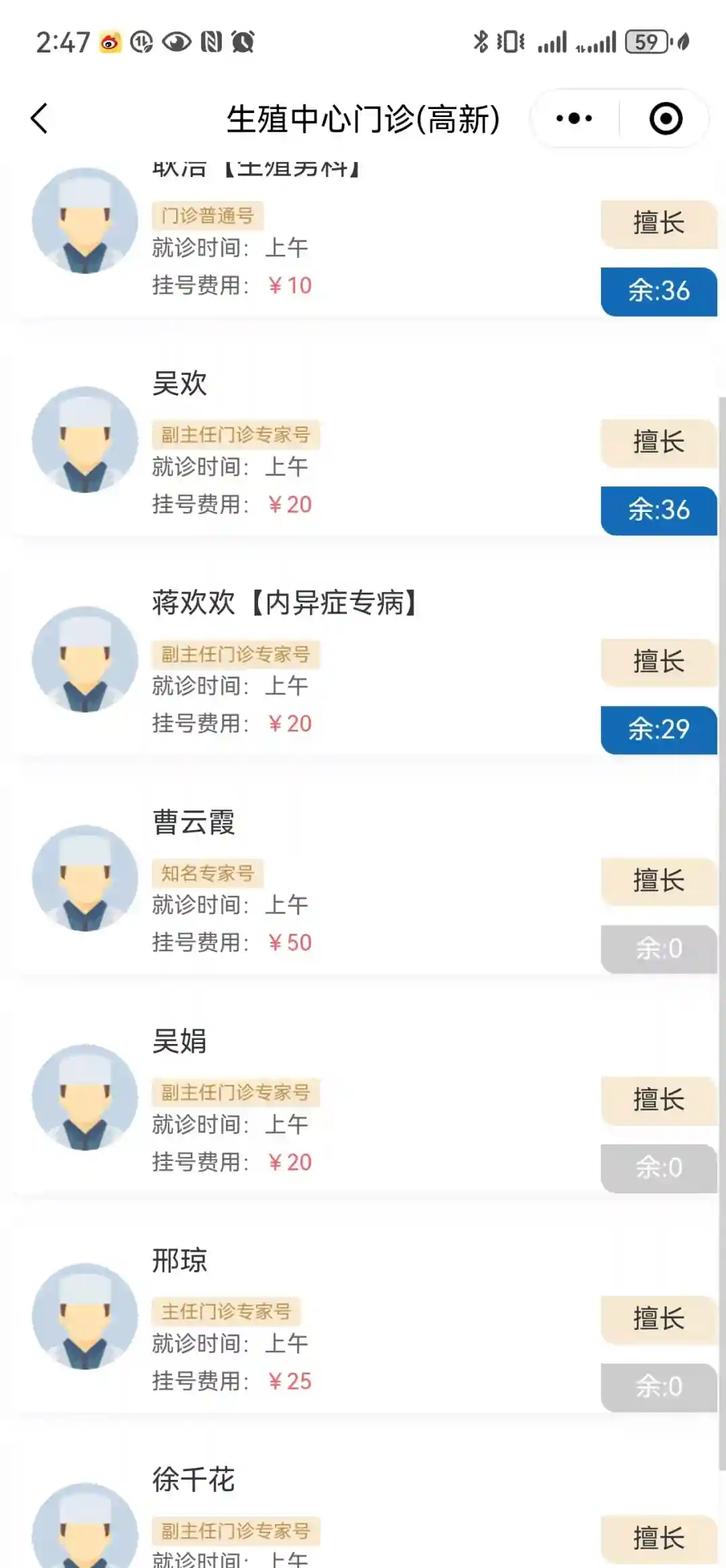The height and width of the screenshot is (1568, 726).
Task: Open 曹云霞's 擅长 info
Action: tap(659, 881)
